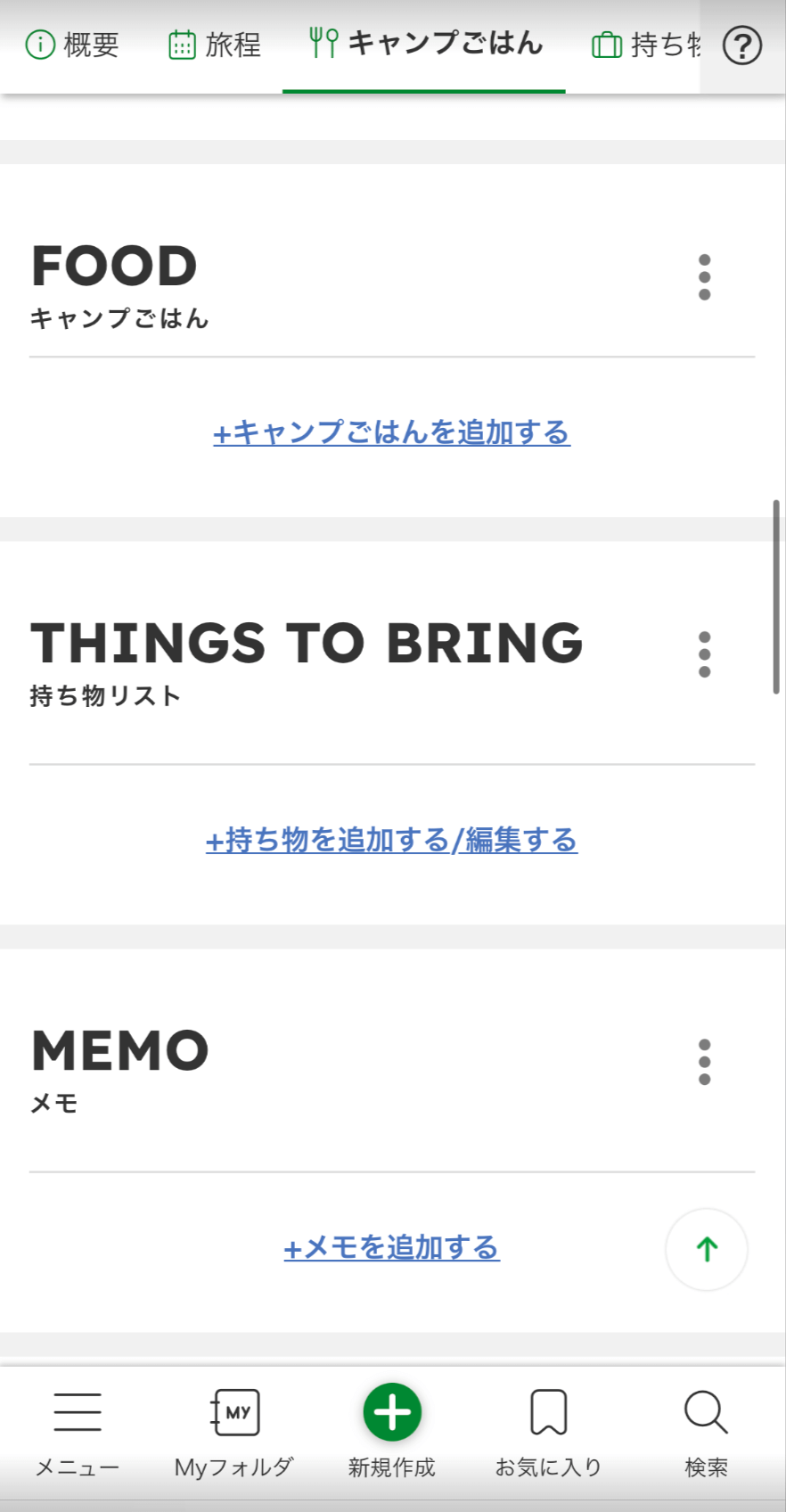
Task: Switch to the 持ち物 tab
Action: point(647,45)
